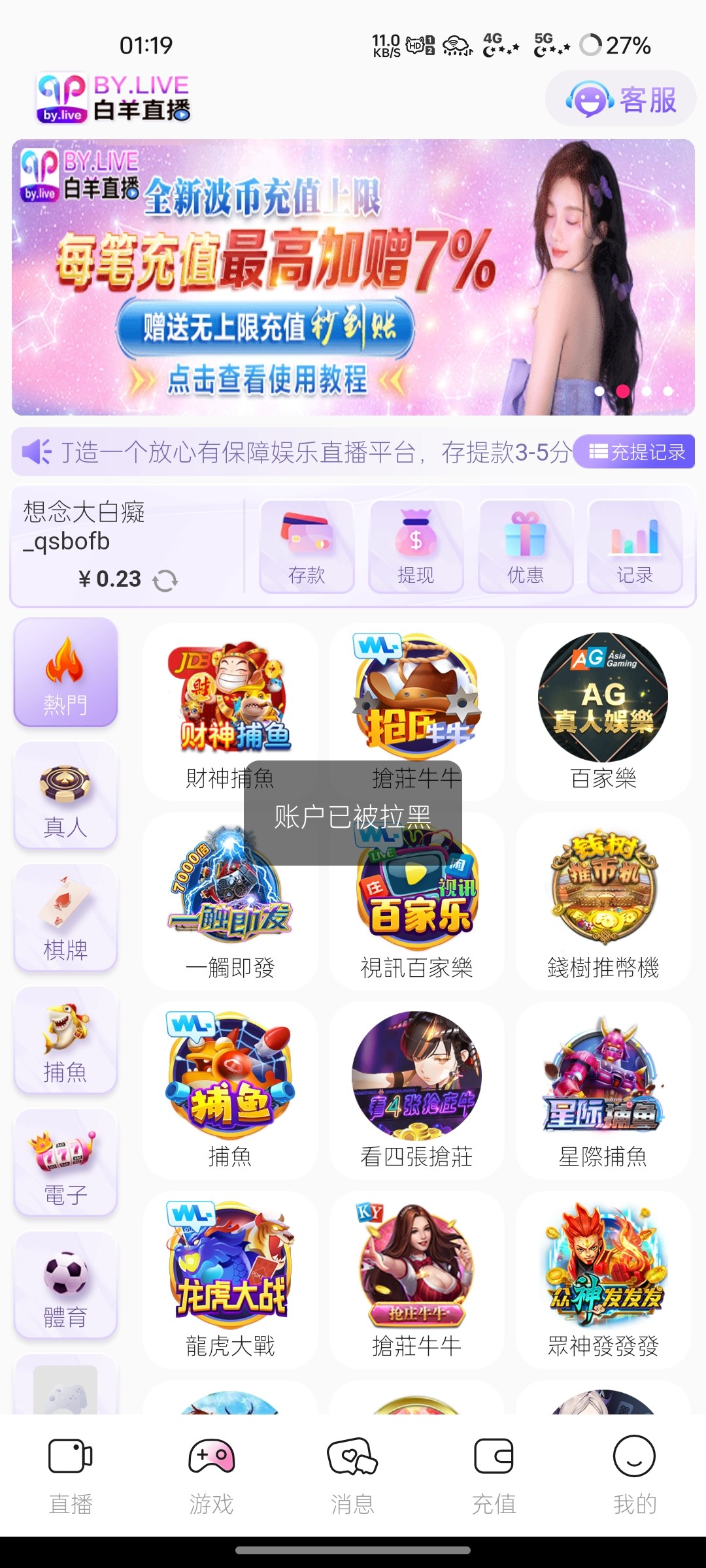Open 提现 withdrawal
Image resolution: width=706 pixels, height=1568 pixels.
pyautogui.click(x=416, y=546)
